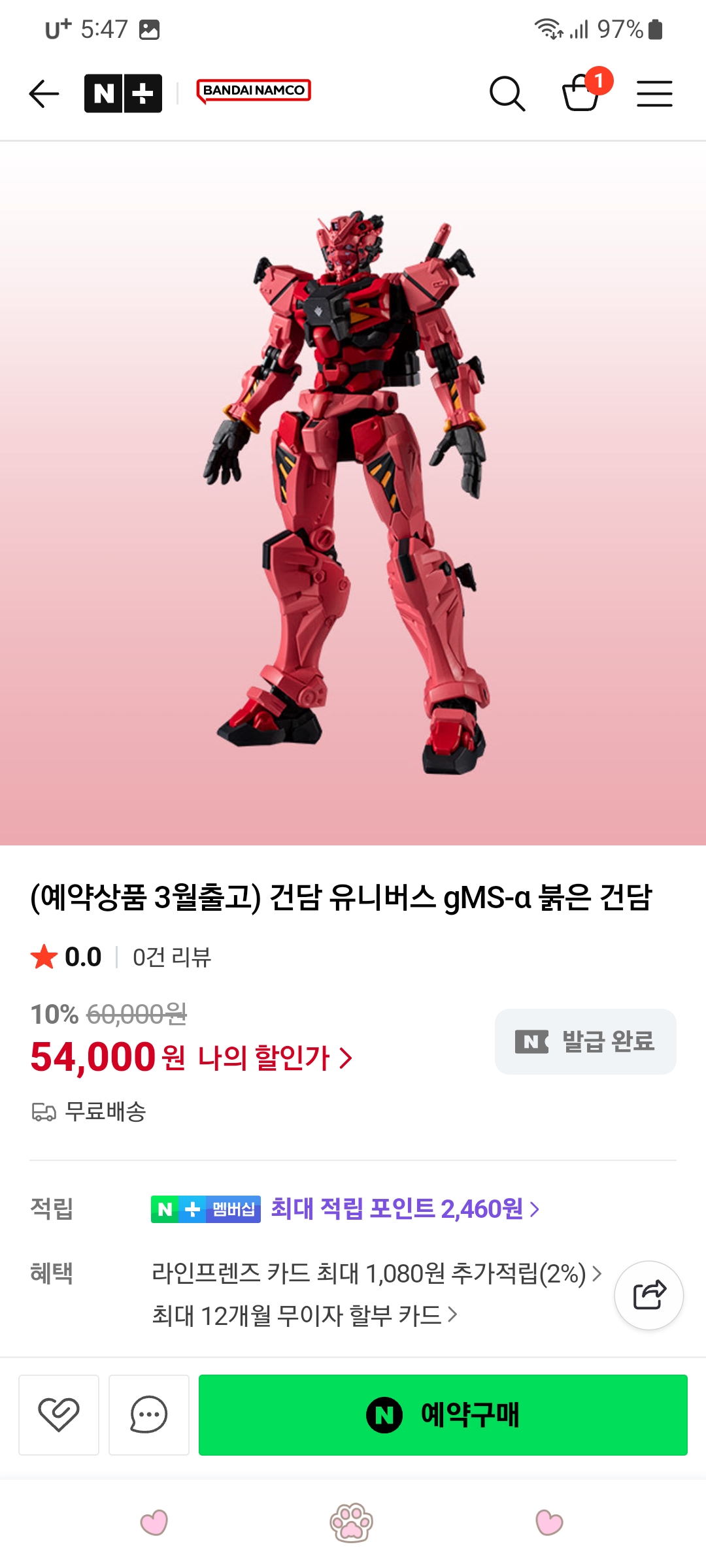Tap the 발급 완료 coupon button
706x1568 pixels.
pyautogui.click(x=586, y=1041)
